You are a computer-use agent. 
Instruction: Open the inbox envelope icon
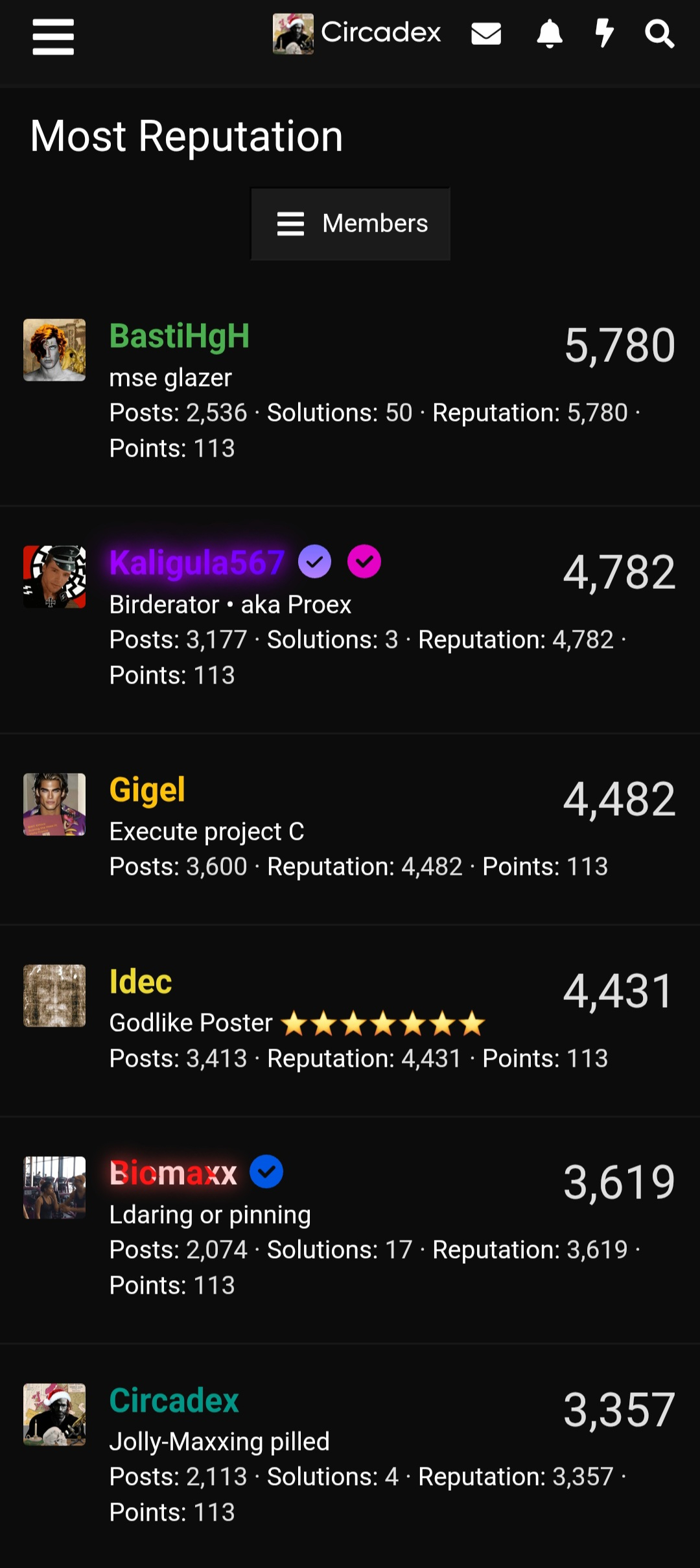click(486, 34)
